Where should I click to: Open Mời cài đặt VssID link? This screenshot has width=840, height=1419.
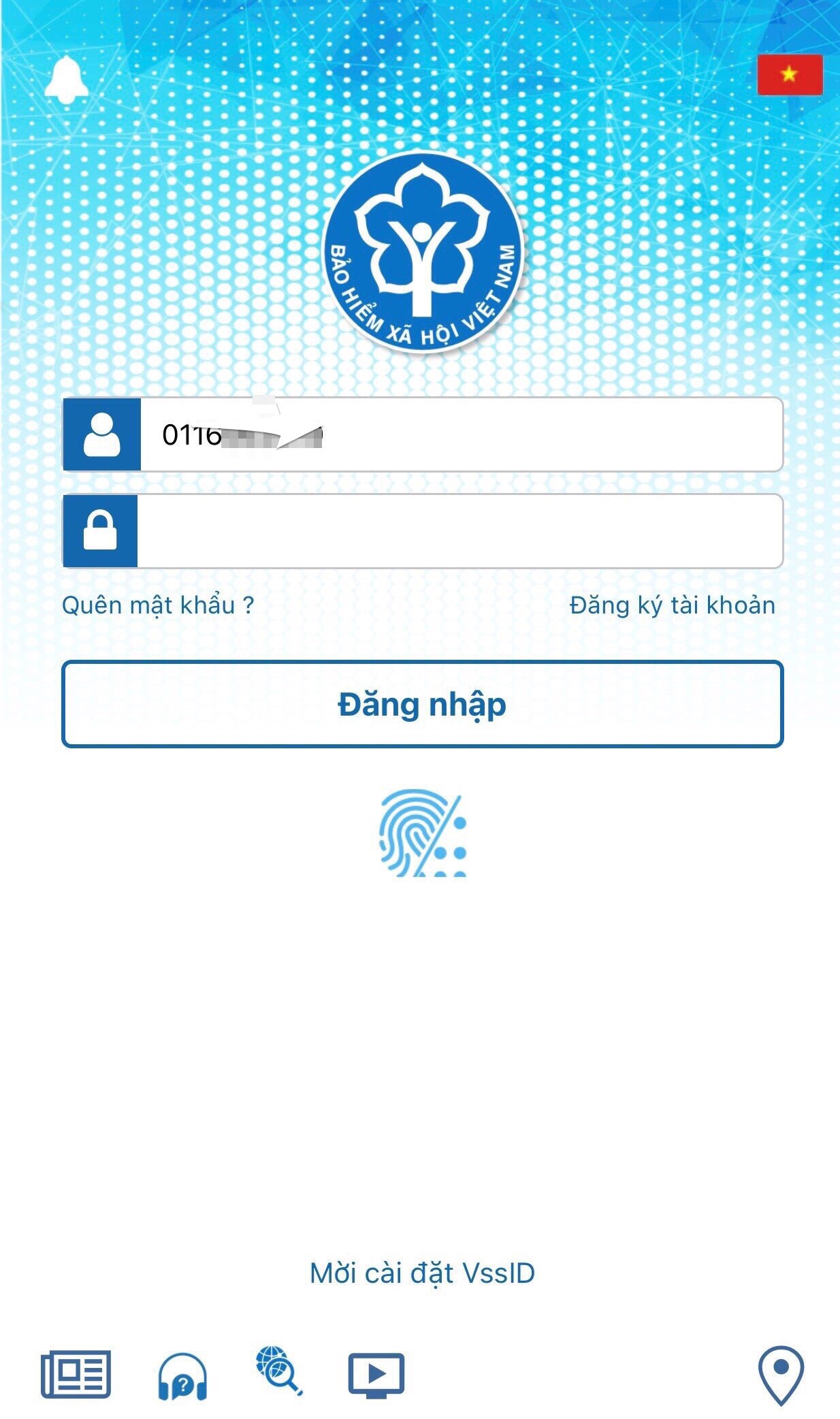click(x=422, y=1273)
